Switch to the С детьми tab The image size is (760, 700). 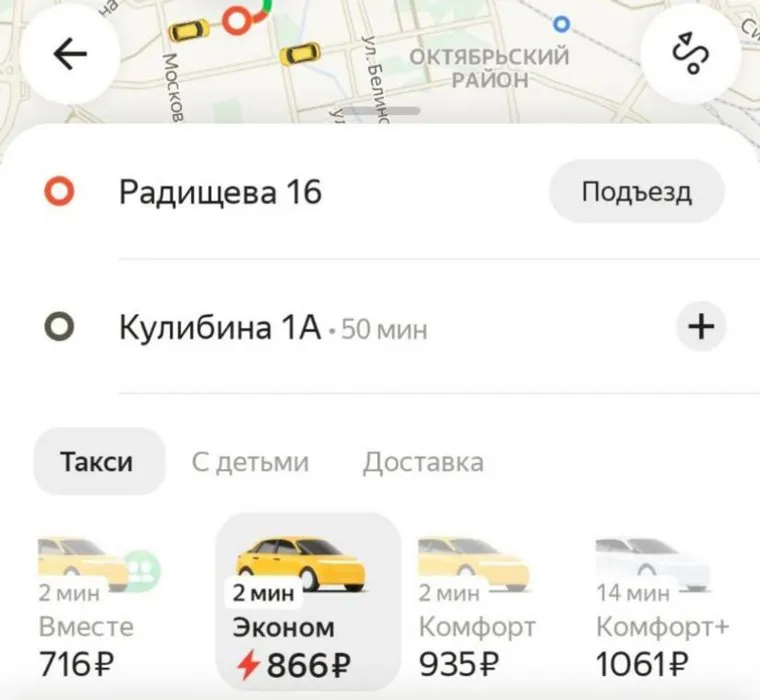pyautogui.click(x=250, y=462)
